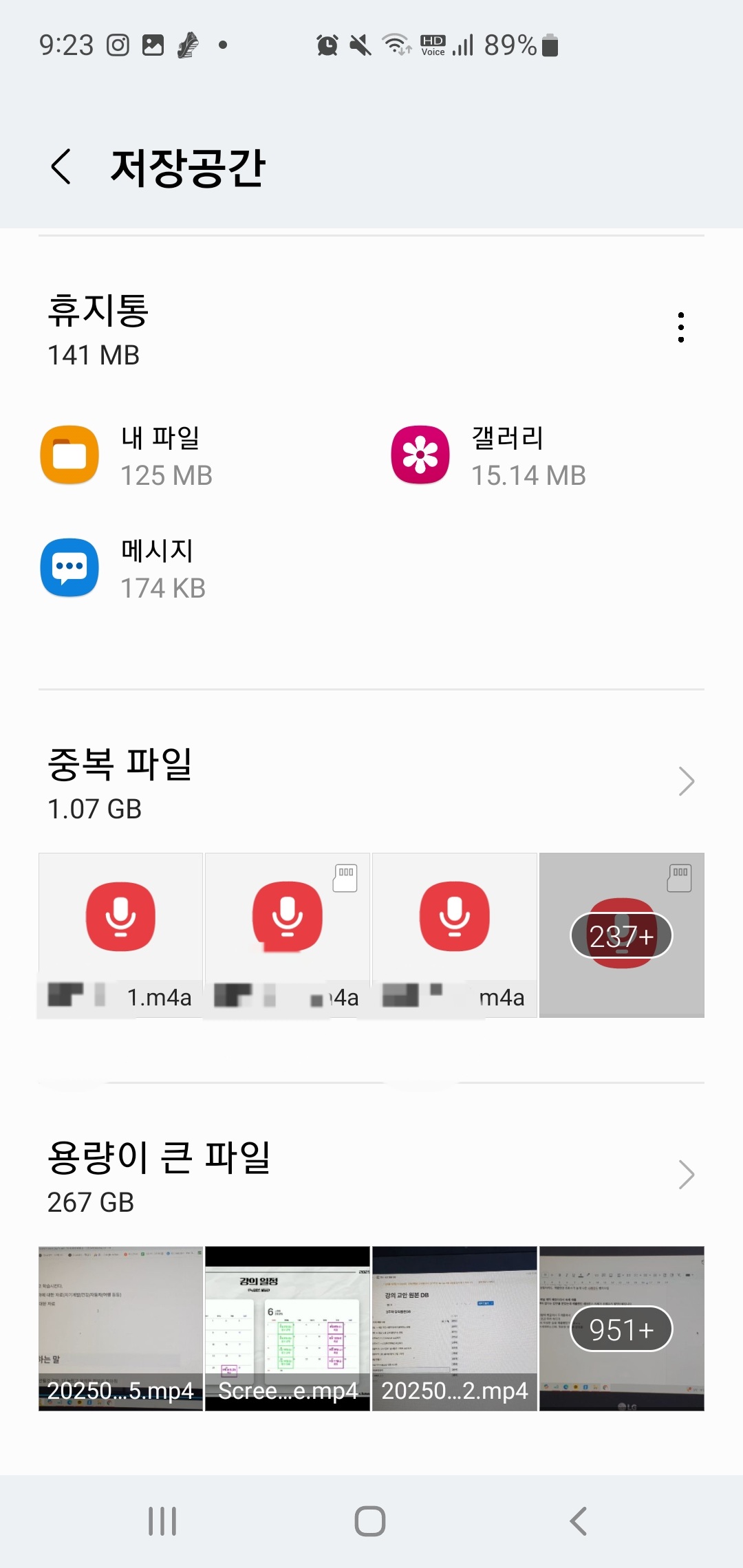Click the HD Voice indicator

point(432,45)
